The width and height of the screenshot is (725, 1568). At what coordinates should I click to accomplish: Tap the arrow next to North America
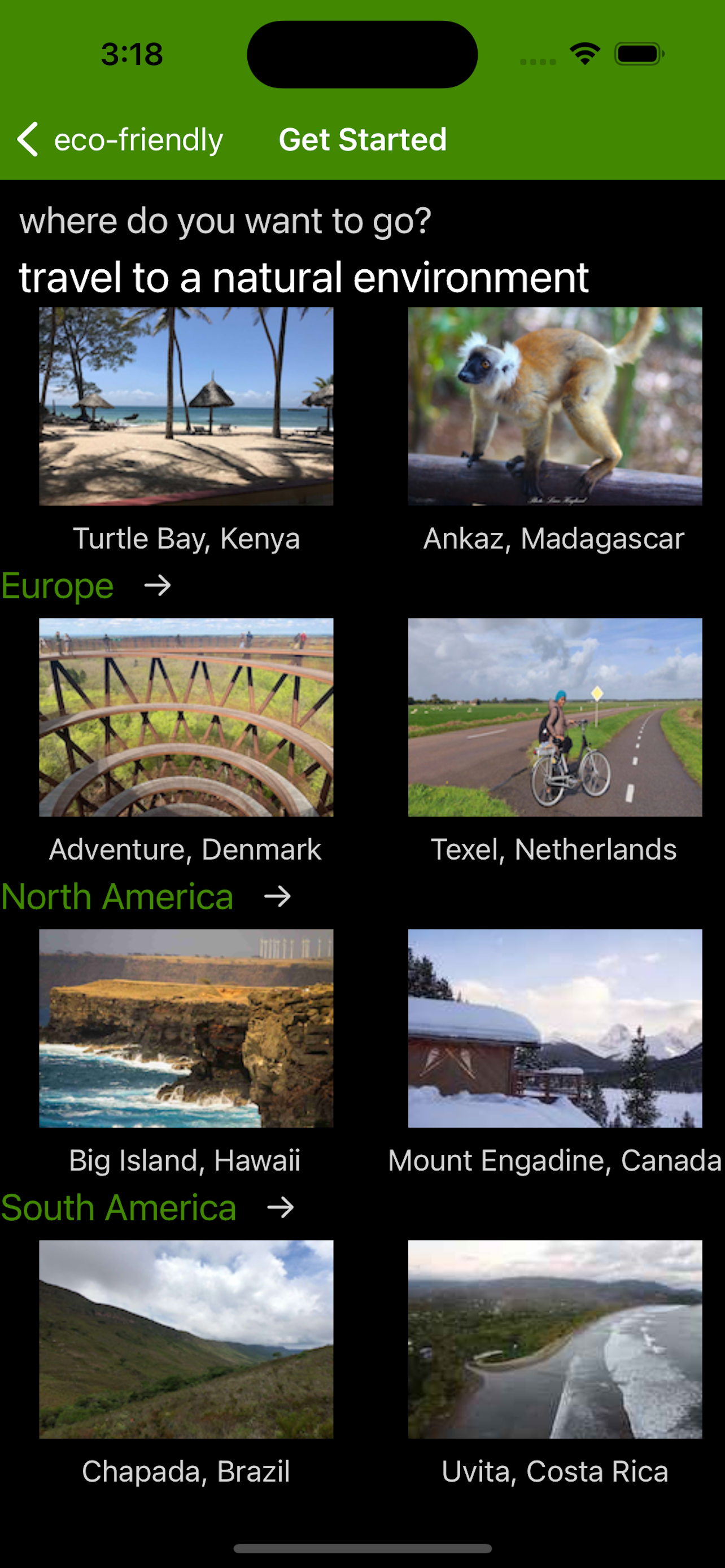pyautogui.click(x=278, y=896)
